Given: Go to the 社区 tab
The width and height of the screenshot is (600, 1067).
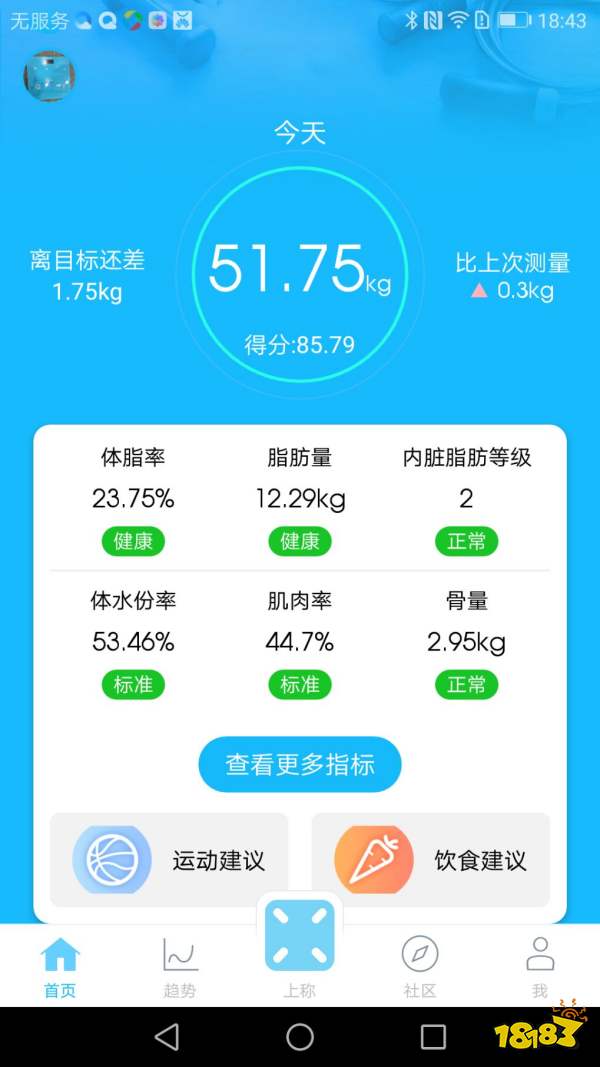Looking at the screenshot, I should point(420,966).
